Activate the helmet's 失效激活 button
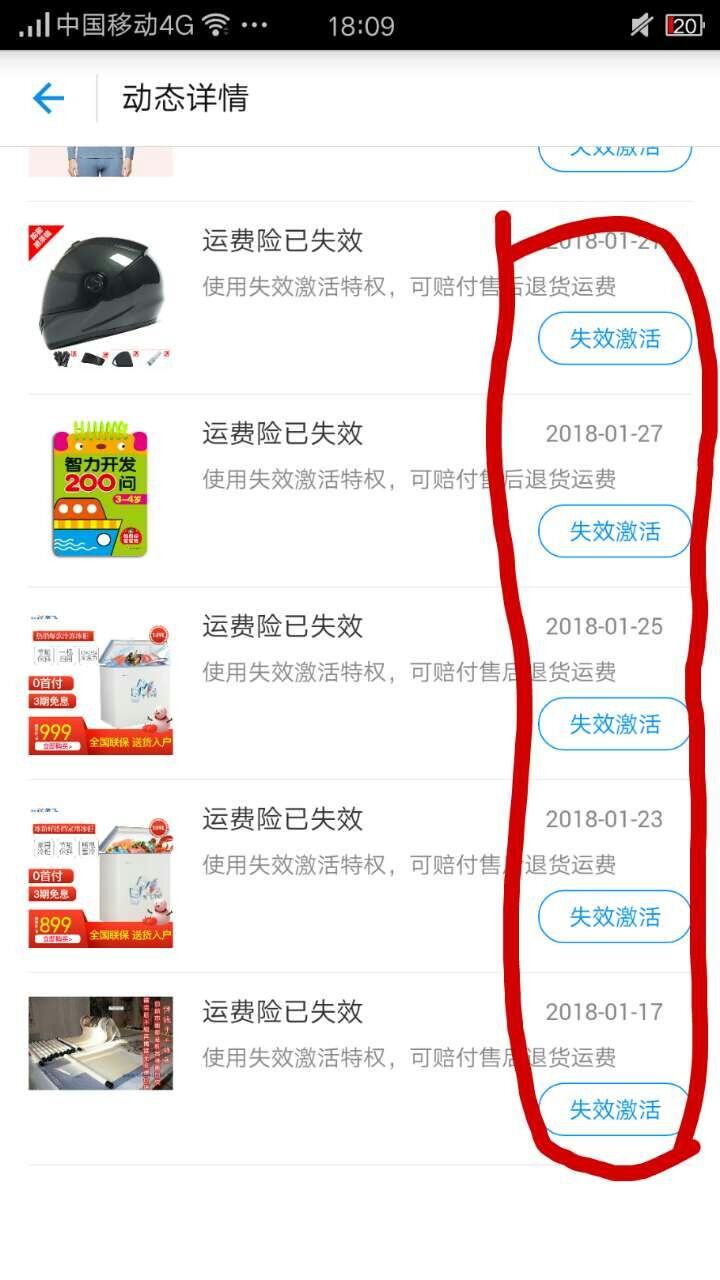Screen dimensions: 720x1280 click(615, 339)
